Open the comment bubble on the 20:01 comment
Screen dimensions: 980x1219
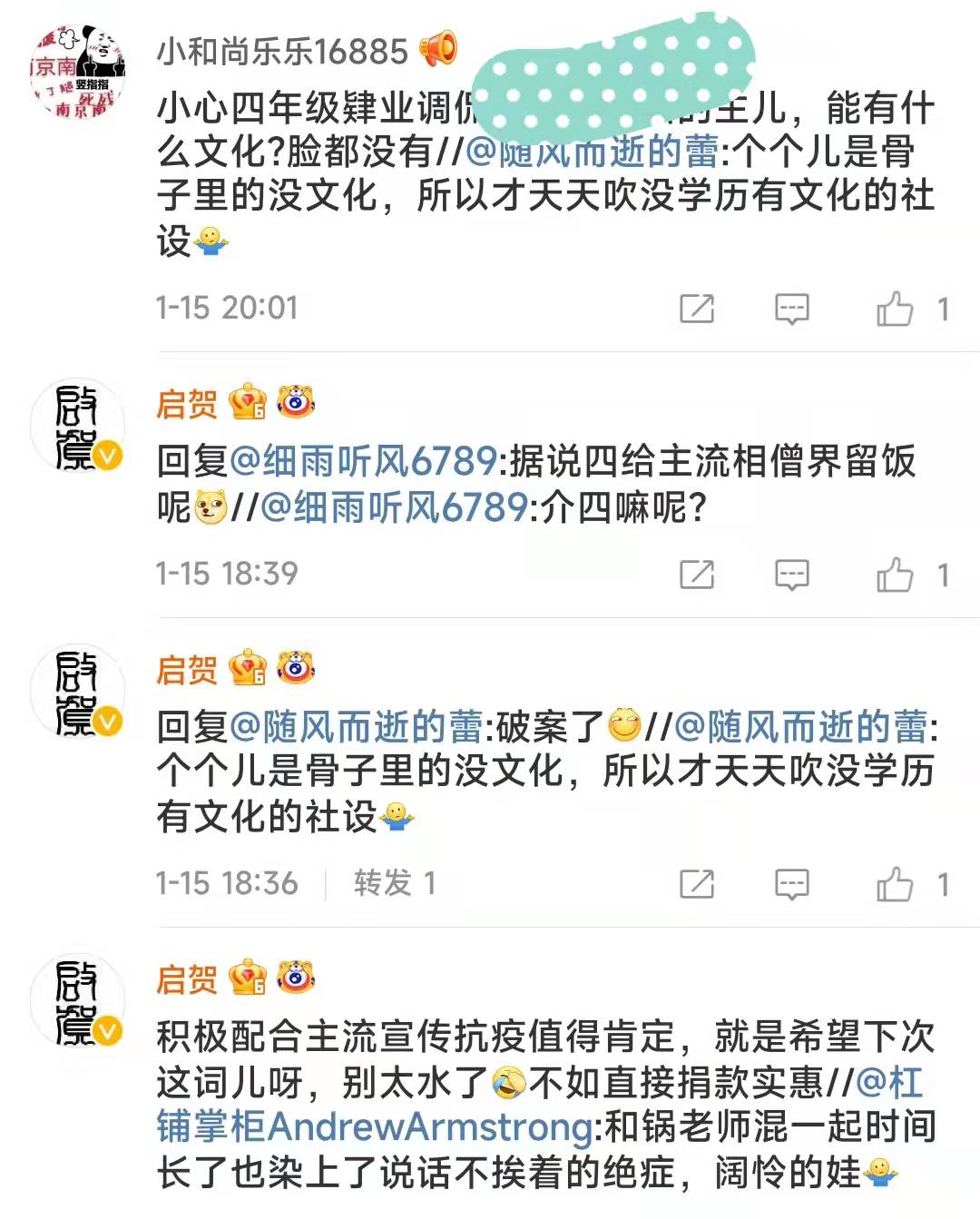[x=793, y=308]
